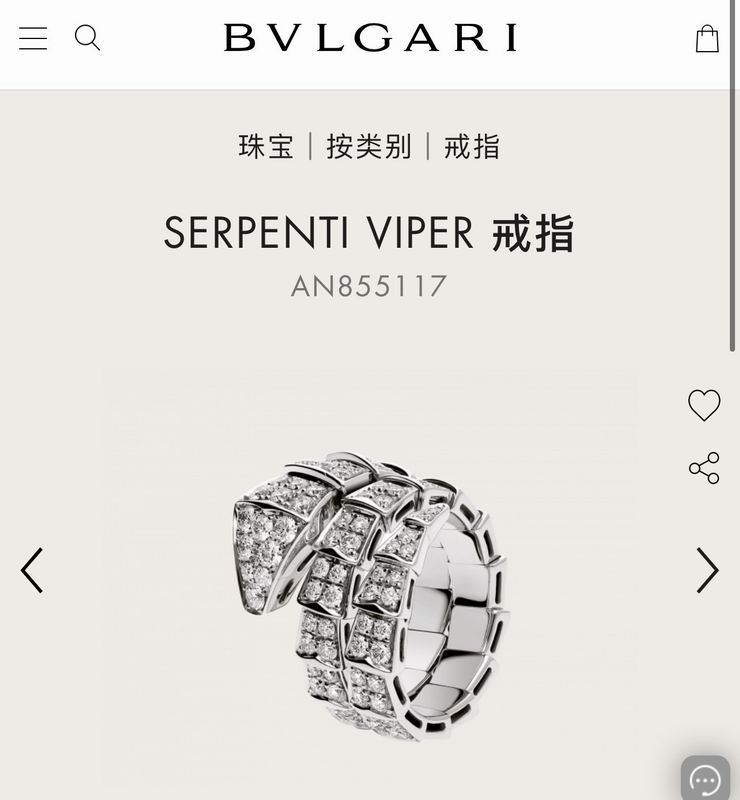Go to the 珠宝 breadcrumb
The image size is (740, 800).
(x=266, y=147)
